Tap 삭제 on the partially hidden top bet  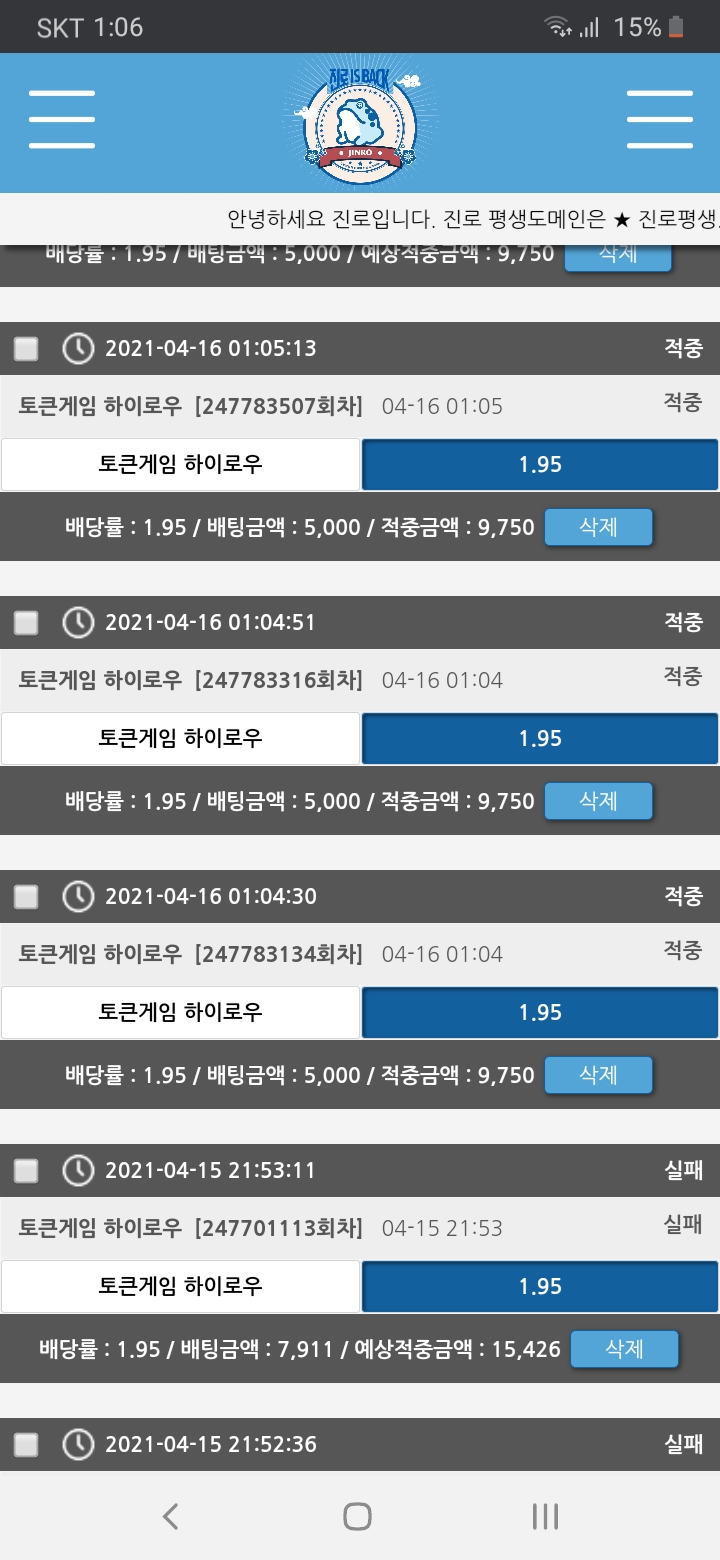coord(617,255)
